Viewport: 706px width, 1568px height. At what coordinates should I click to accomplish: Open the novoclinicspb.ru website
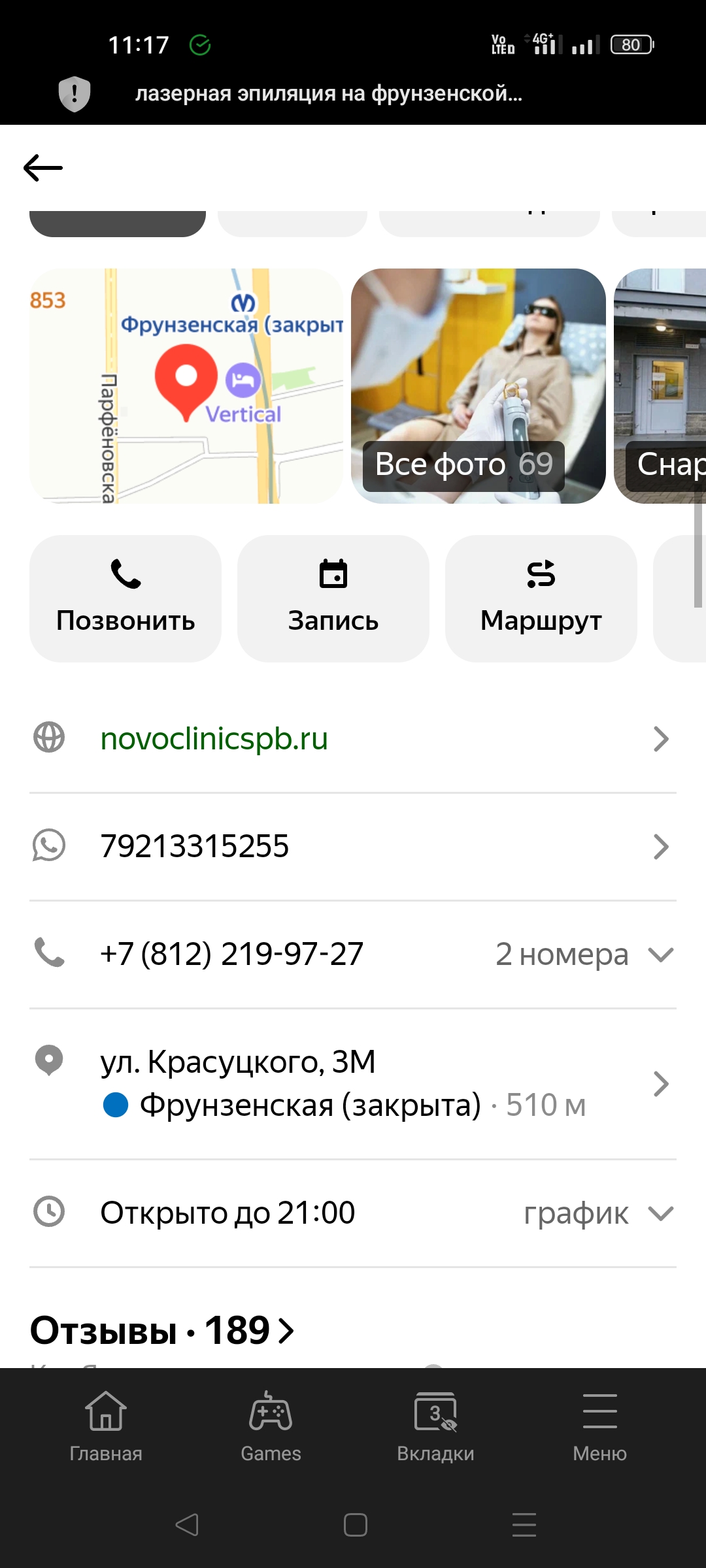[353, 739]
